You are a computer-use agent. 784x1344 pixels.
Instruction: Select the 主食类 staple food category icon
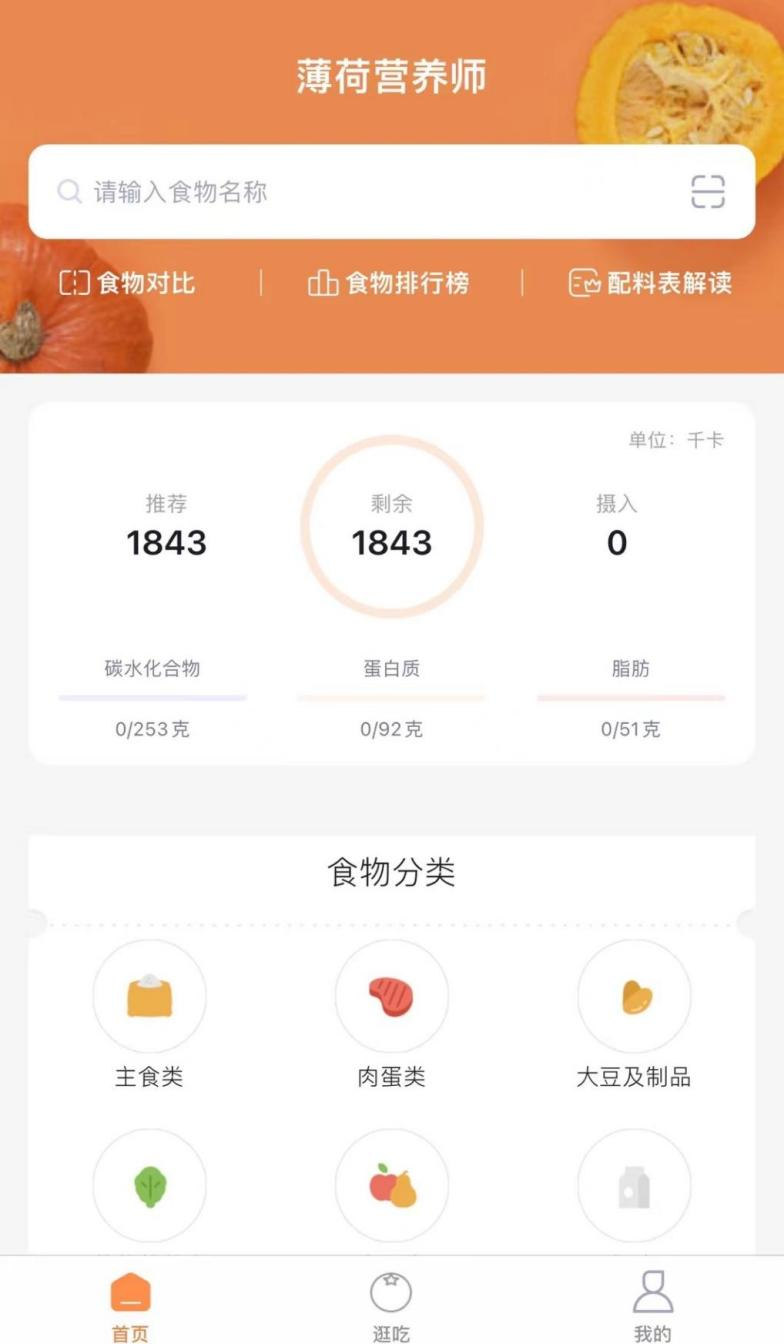(149, 995)
